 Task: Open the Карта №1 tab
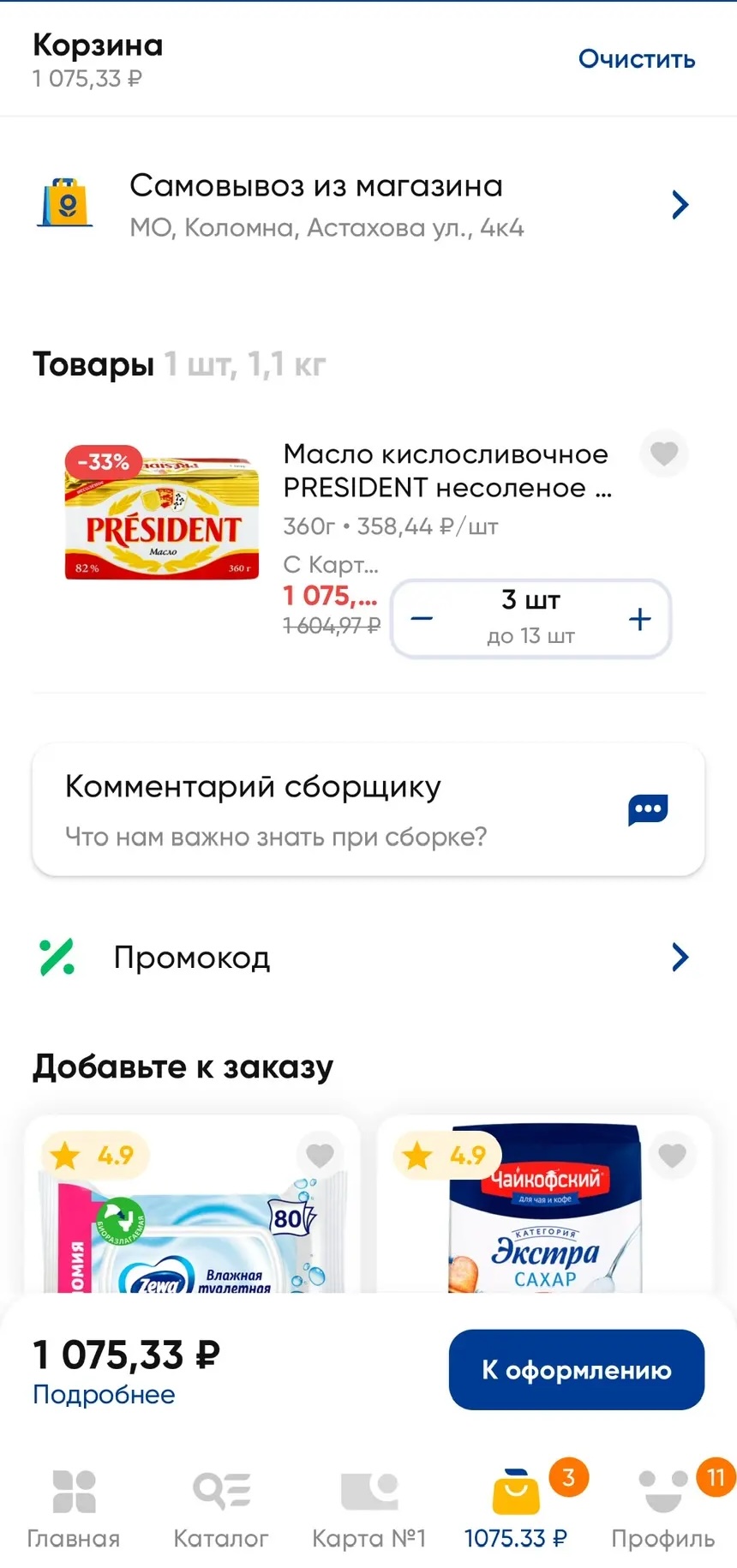368,1507
